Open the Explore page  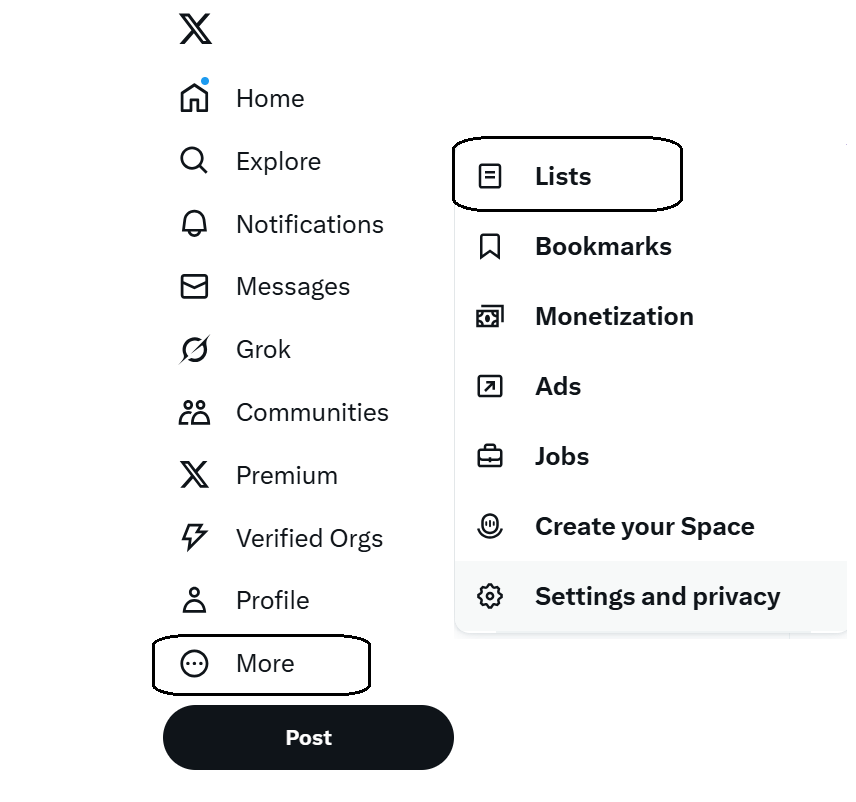250,161
